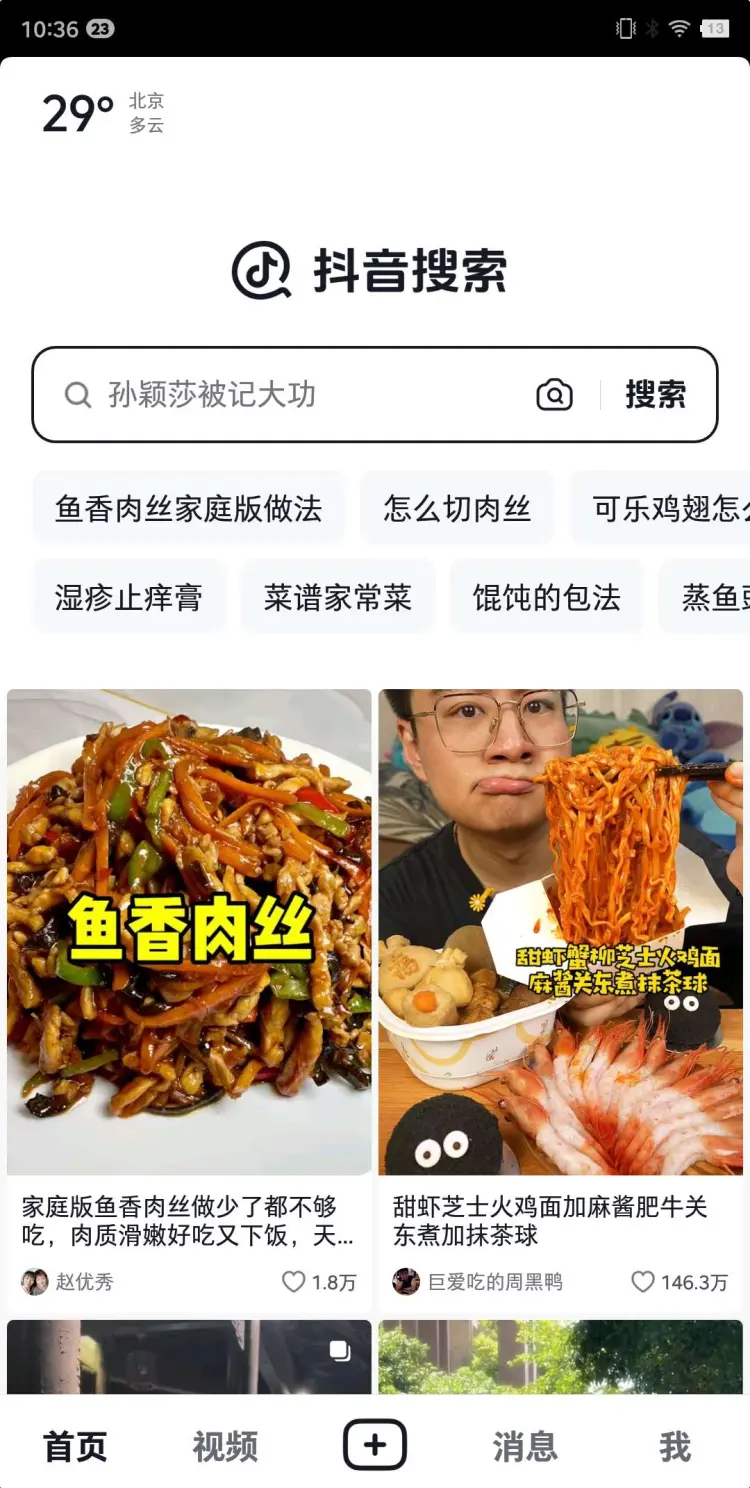The image size is (750, 1488).
Task: Go to the 我 profile tab
Action: tap(675, 1446)
